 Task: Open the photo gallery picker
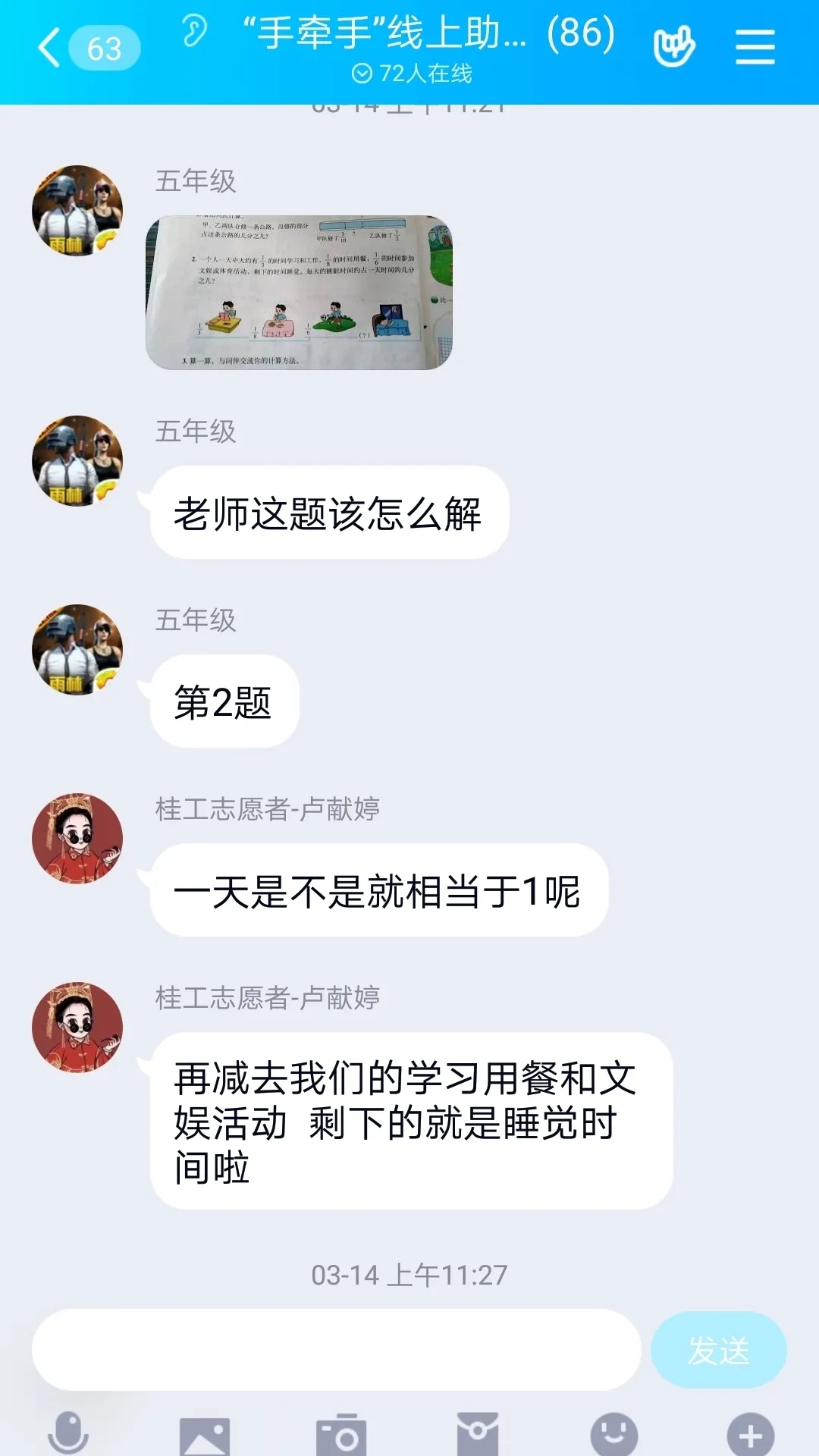point(204,1435)
